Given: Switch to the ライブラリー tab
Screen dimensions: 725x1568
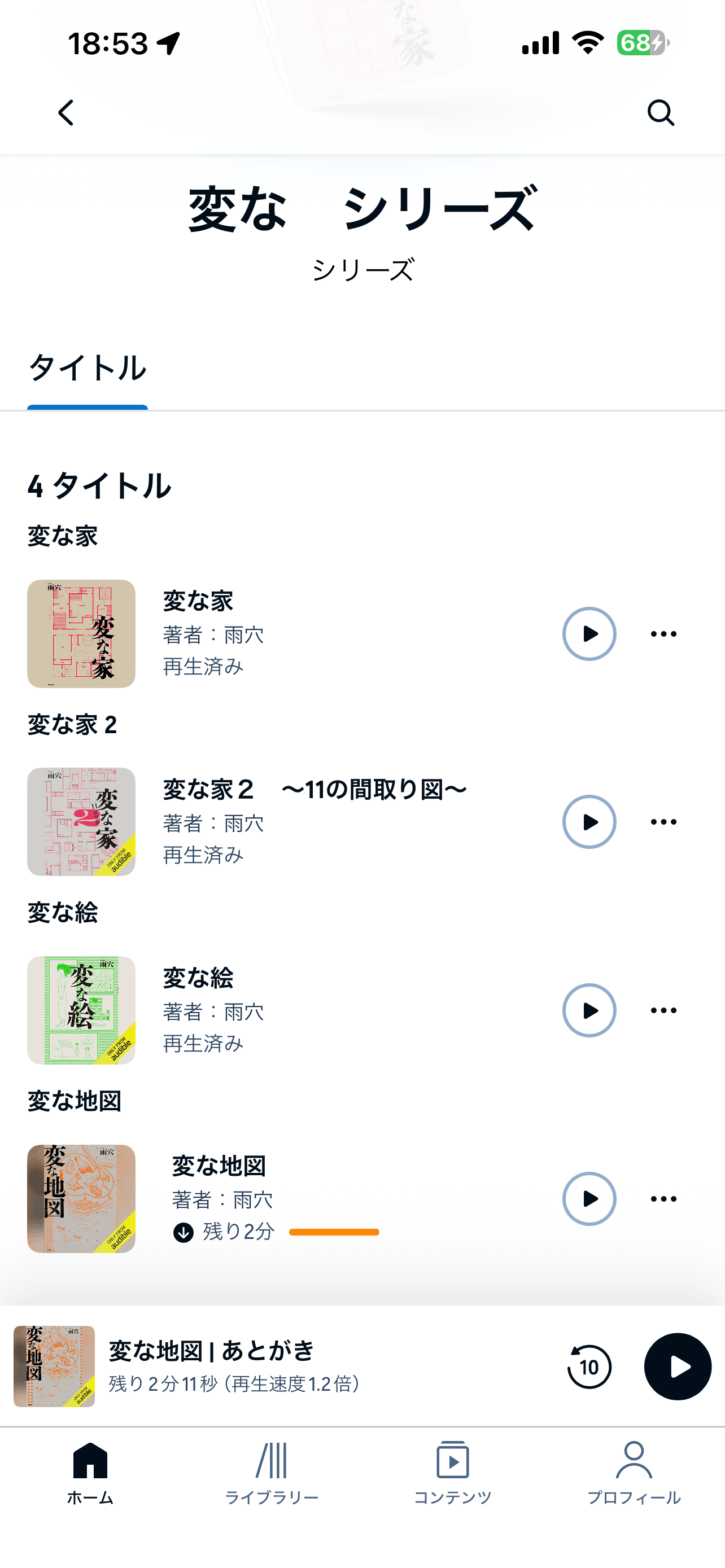Looking at the screenshot, I should [272, 1472].
